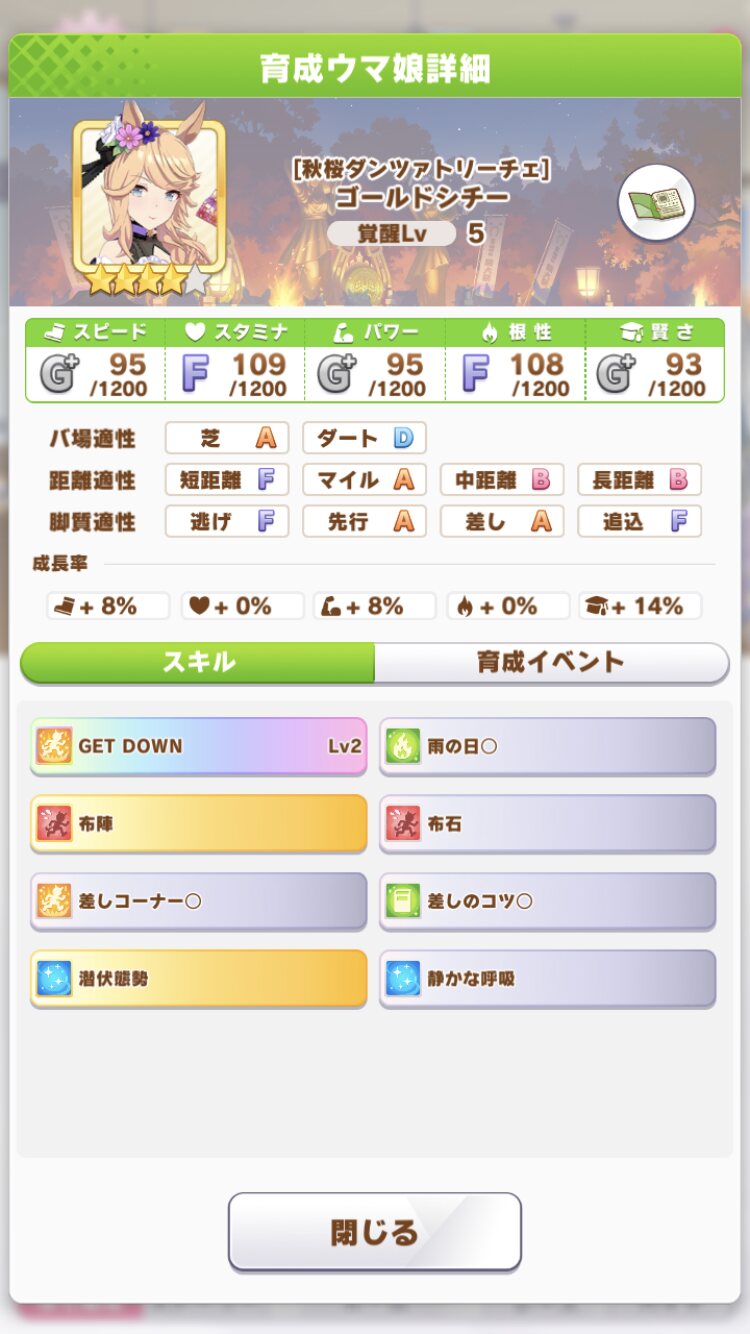750x1334 pixels.
Task: Close the dialog with 閉じる
Action: (375, 1232)
